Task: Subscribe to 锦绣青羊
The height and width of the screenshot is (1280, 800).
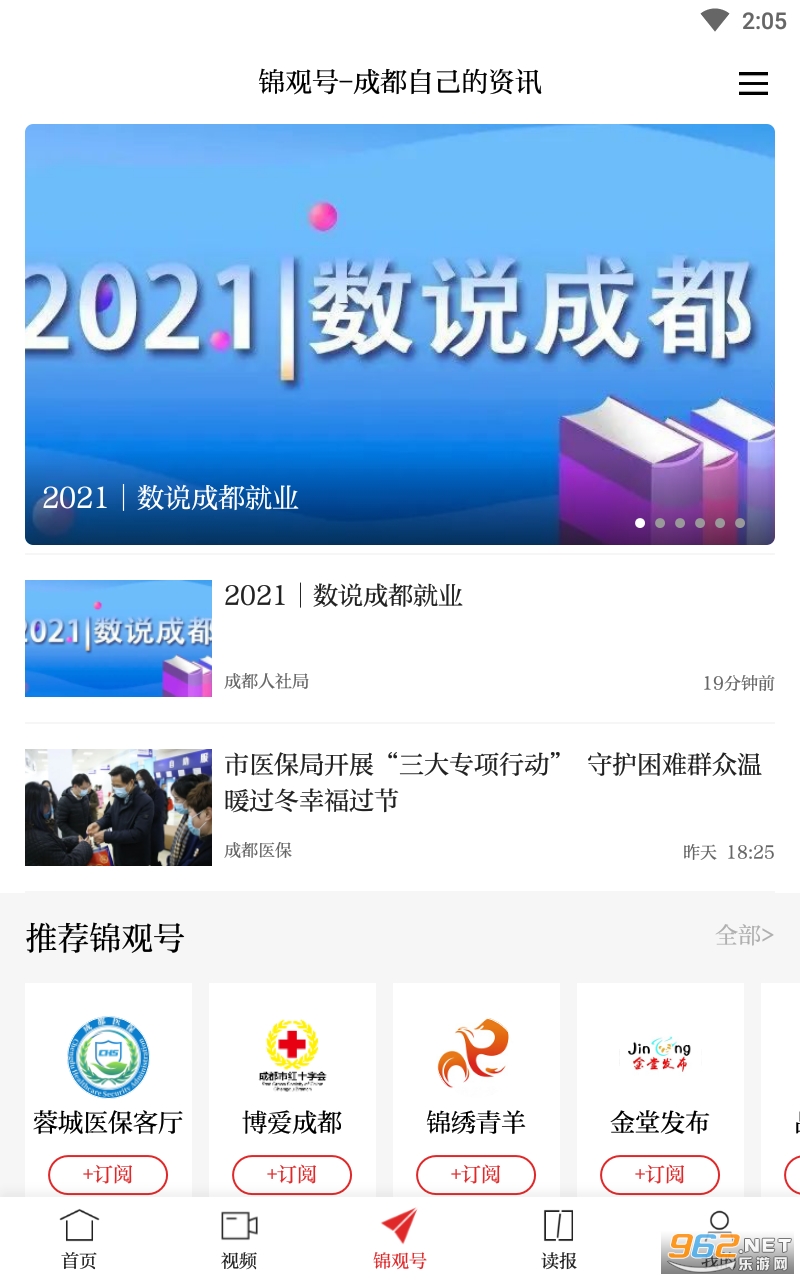Action: click(476, 1174)
